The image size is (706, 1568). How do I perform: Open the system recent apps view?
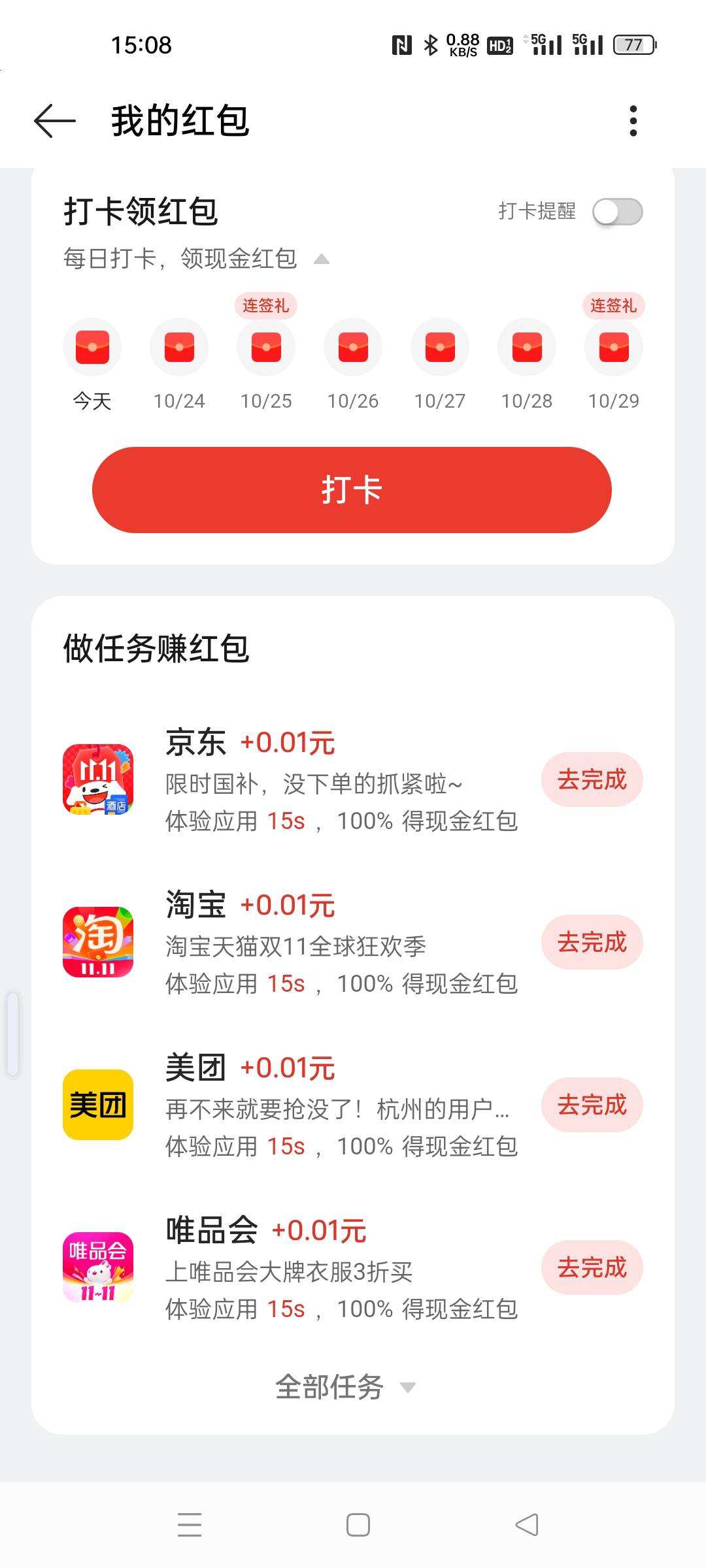[190, 1525]
